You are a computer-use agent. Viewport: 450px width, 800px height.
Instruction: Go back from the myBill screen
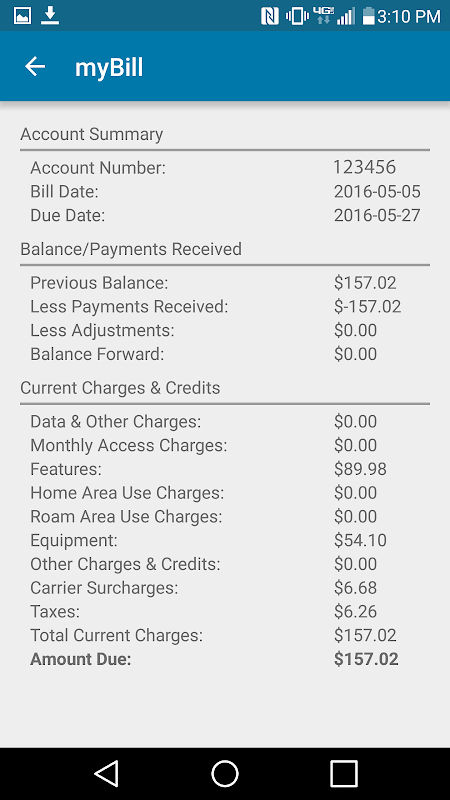(35, 66)
